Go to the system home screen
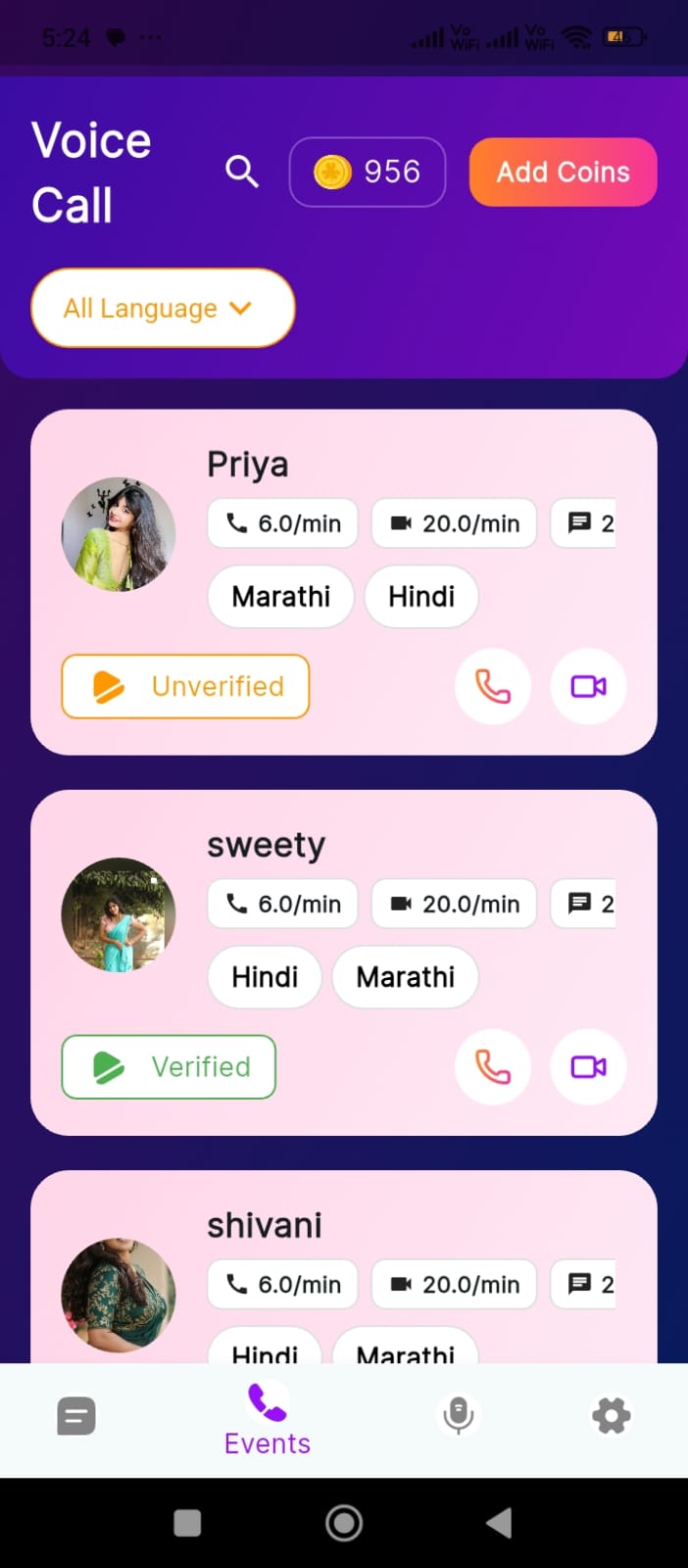 pos(344,1523)
